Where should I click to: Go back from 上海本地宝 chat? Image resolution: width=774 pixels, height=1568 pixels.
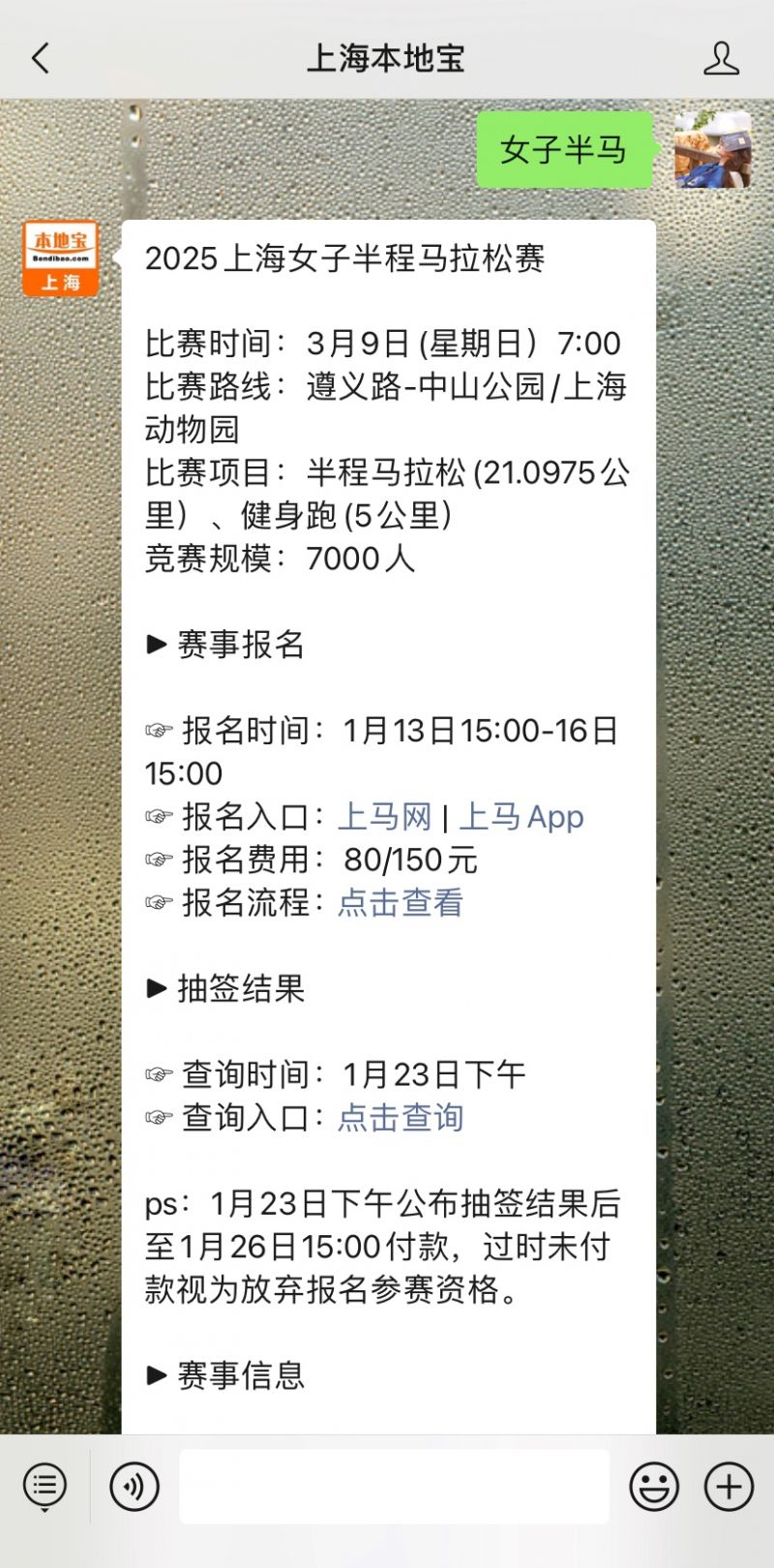click(x=41, y=58)
